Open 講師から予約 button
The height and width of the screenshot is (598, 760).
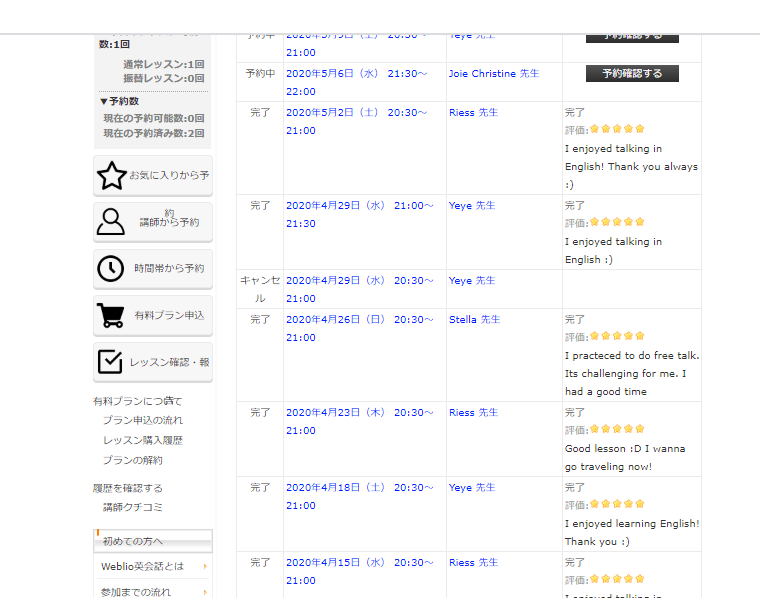pos(153,222)
